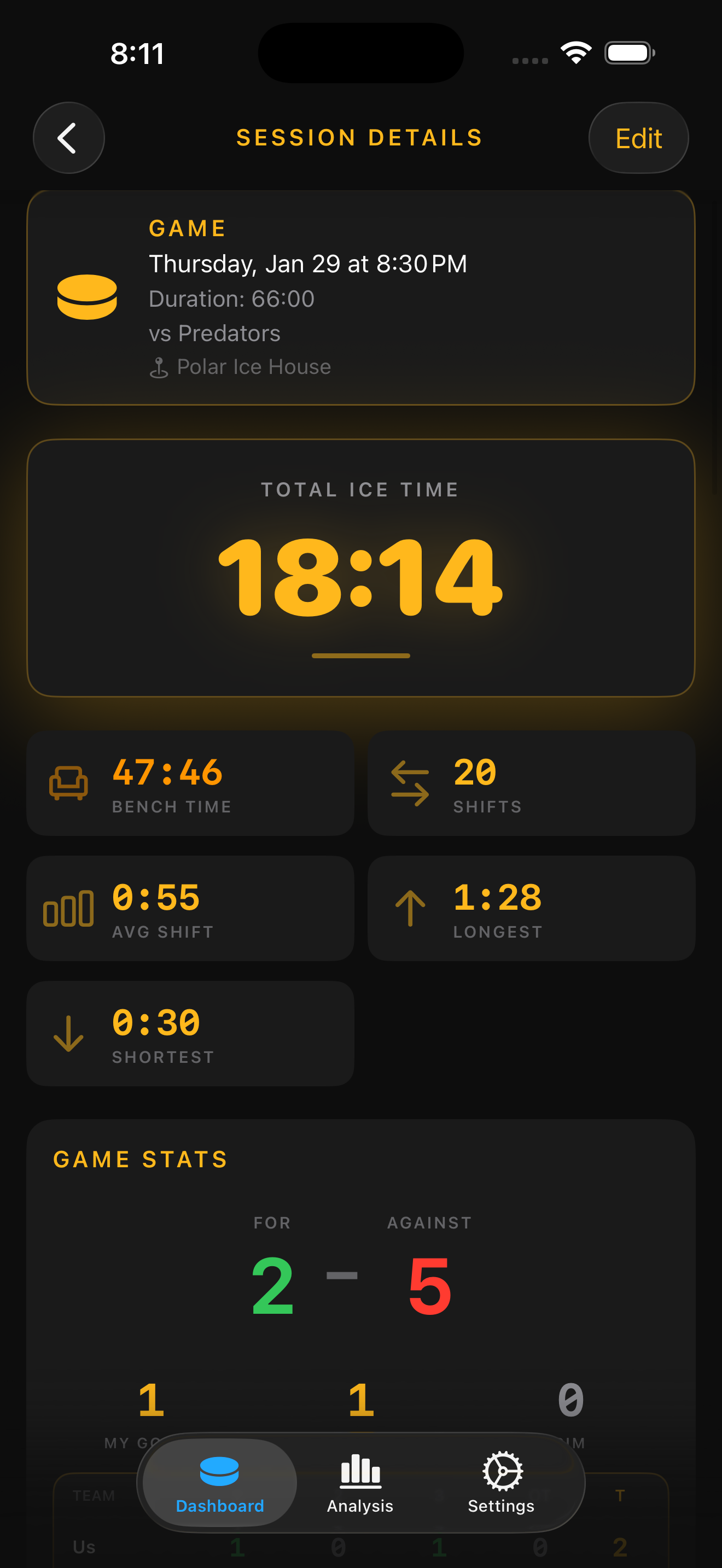Open the Analysis tab
722x1568 pixels.
click(x=360, y=1483)
